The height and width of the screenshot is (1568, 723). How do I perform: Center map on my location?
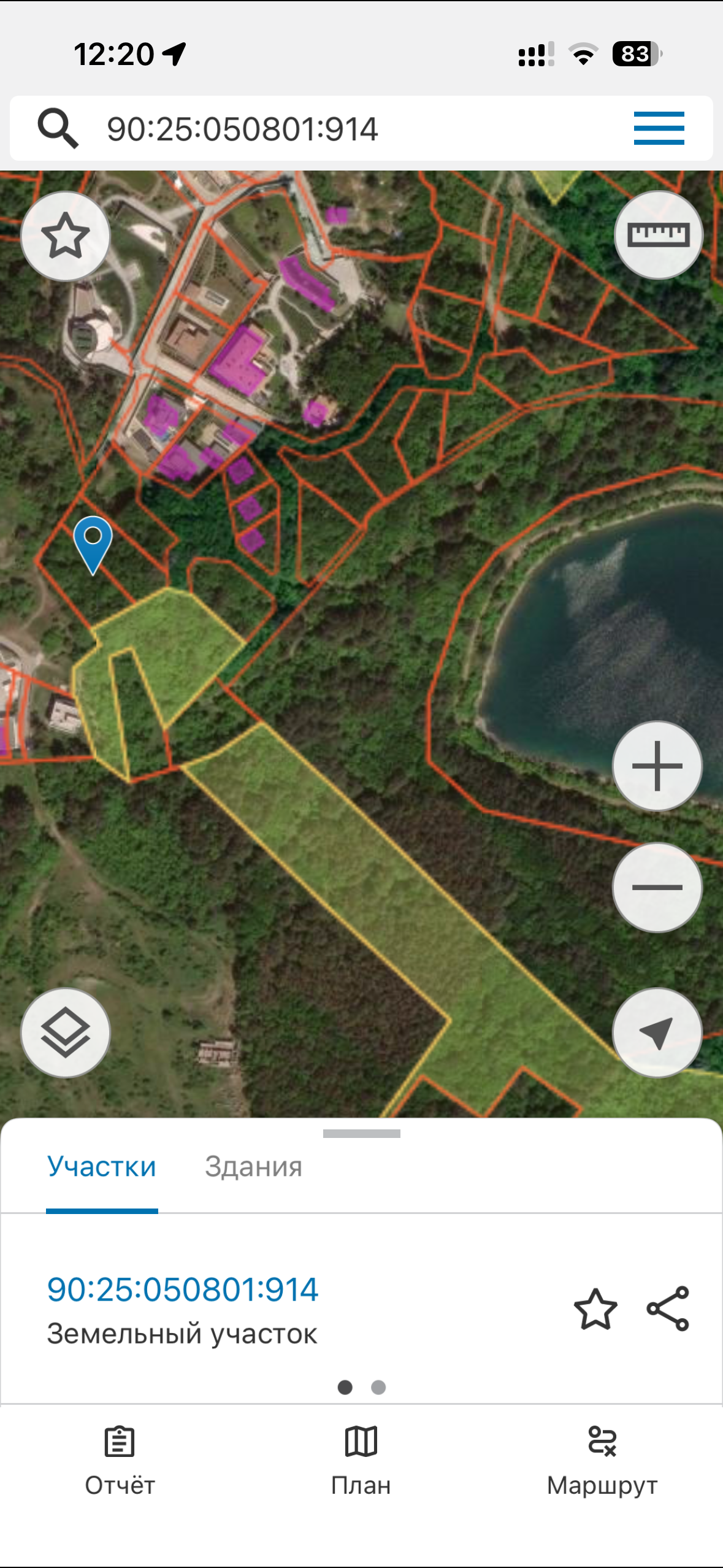coord(657,1033)
